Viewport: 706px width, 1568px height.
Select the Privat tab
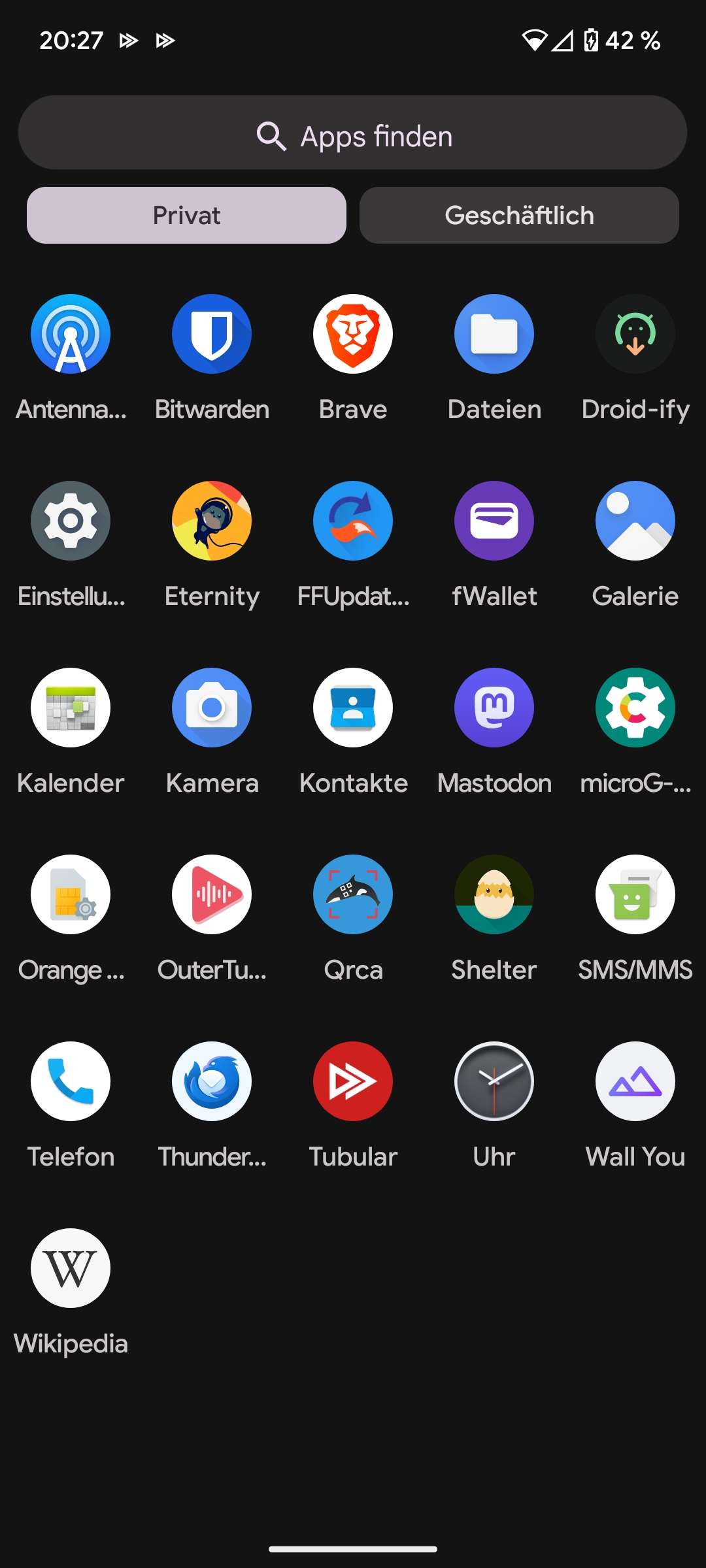(x=186, y=216)
